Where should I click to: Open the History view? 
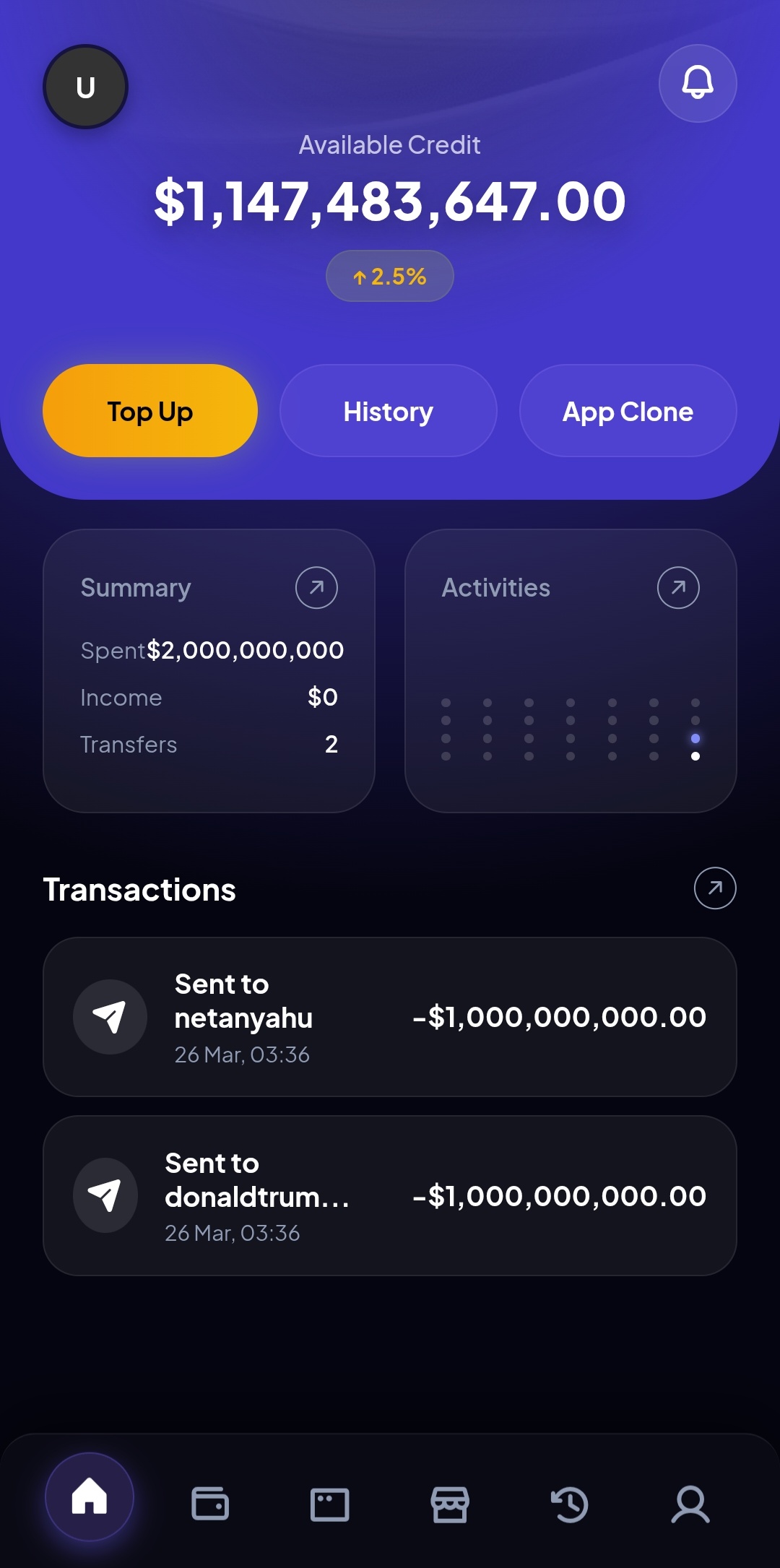coord(387,410)
